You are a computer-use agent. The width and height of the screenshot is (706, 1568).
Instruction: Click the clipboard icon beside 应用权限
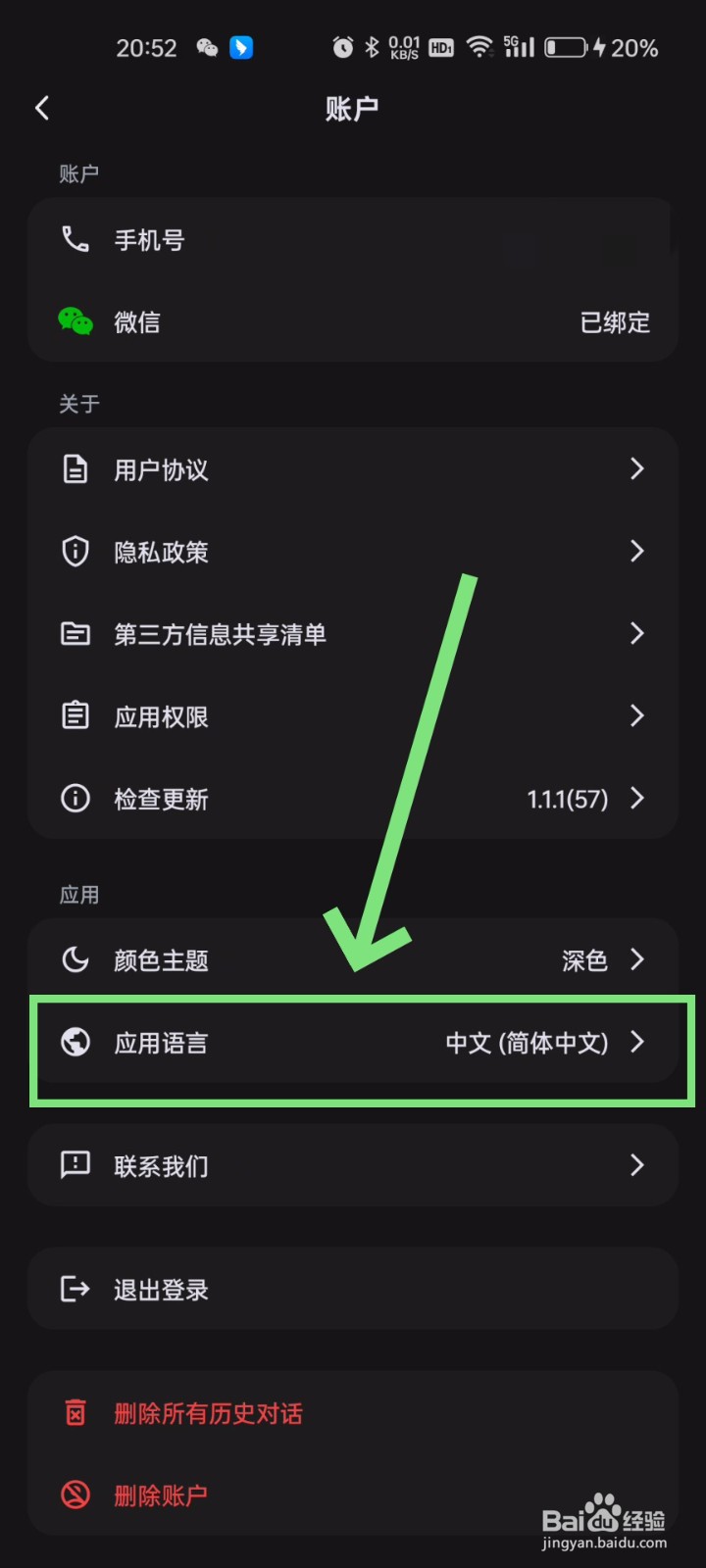tap(75, 716)
